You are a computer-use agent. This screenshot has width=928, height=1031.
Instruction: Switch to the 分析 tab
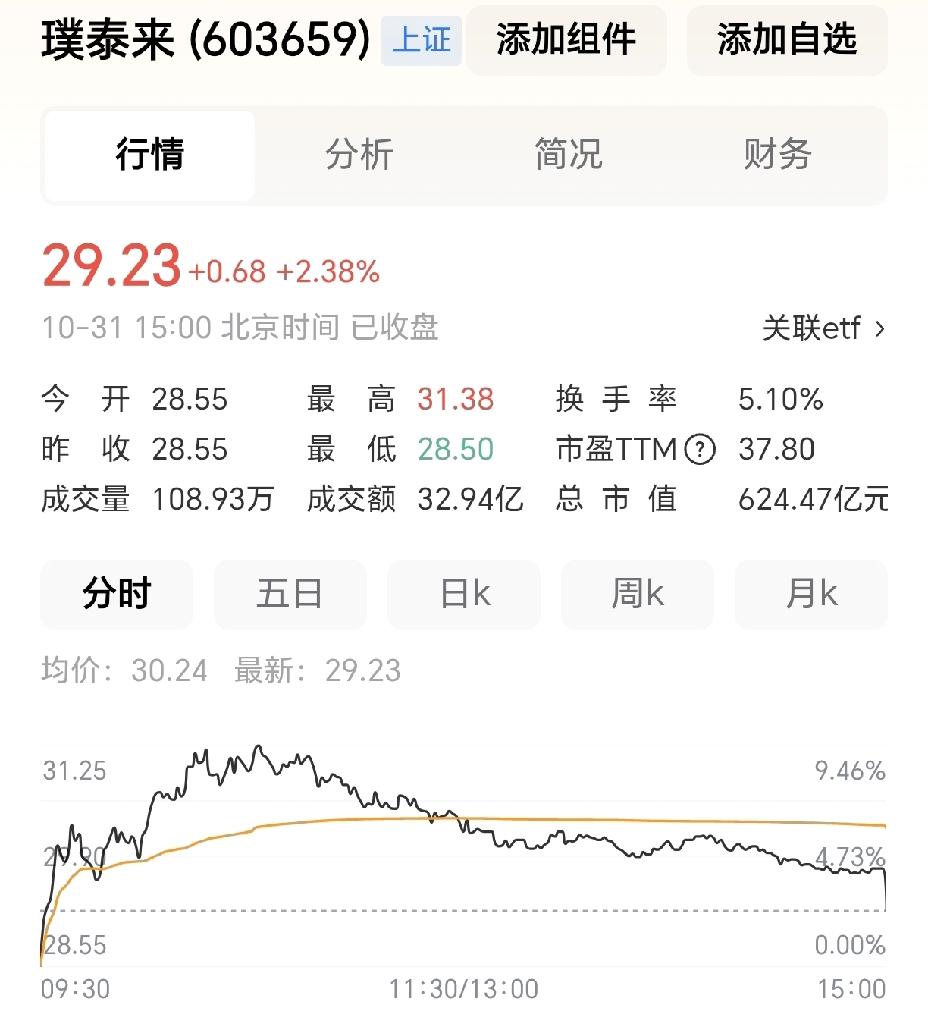pos(358,156)
